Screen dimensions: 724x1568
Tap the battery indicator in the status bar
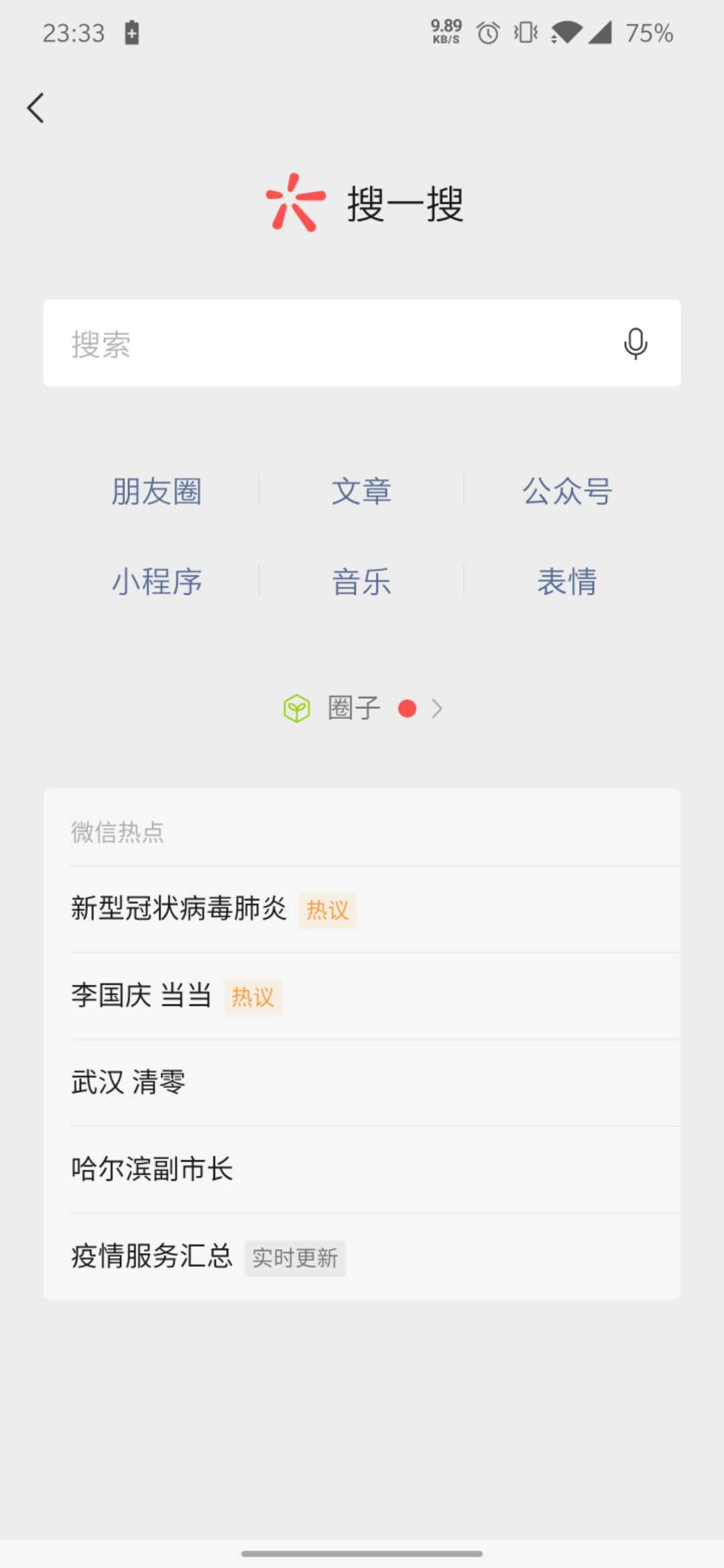[x=131, y=32]
